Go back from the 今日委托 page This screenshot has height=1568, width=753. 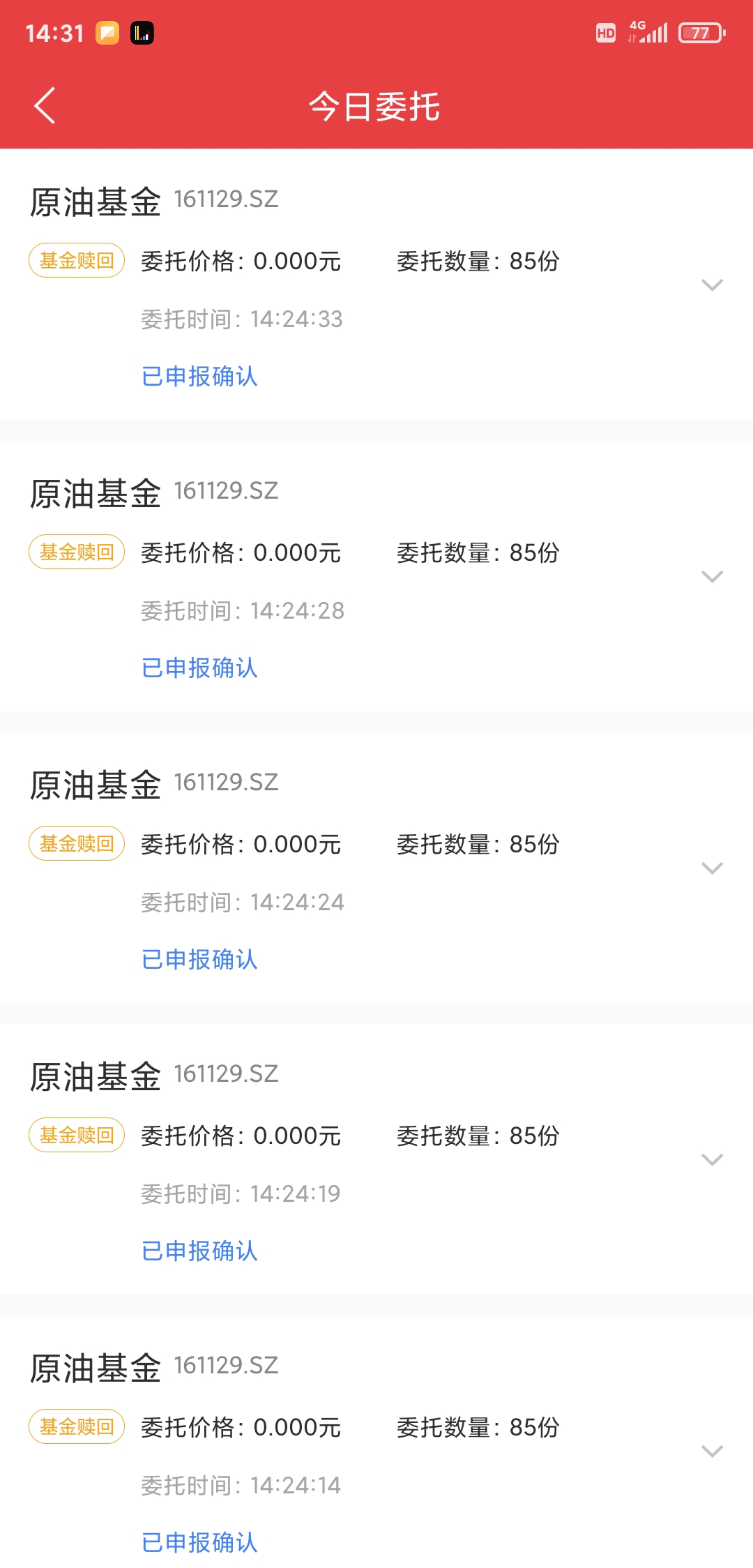[x=45, y=106]
